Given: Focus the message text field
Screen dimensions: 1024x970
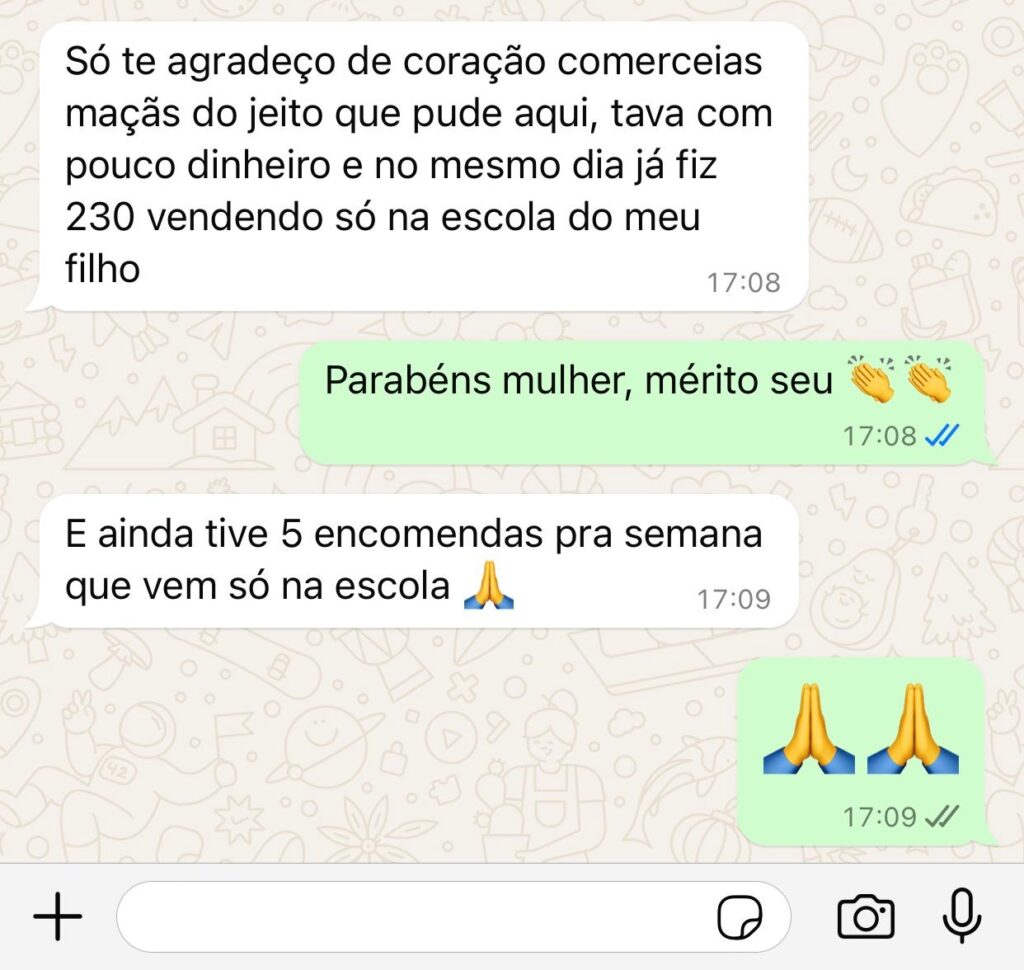Looking at the screenshot, I should point(410,917).
